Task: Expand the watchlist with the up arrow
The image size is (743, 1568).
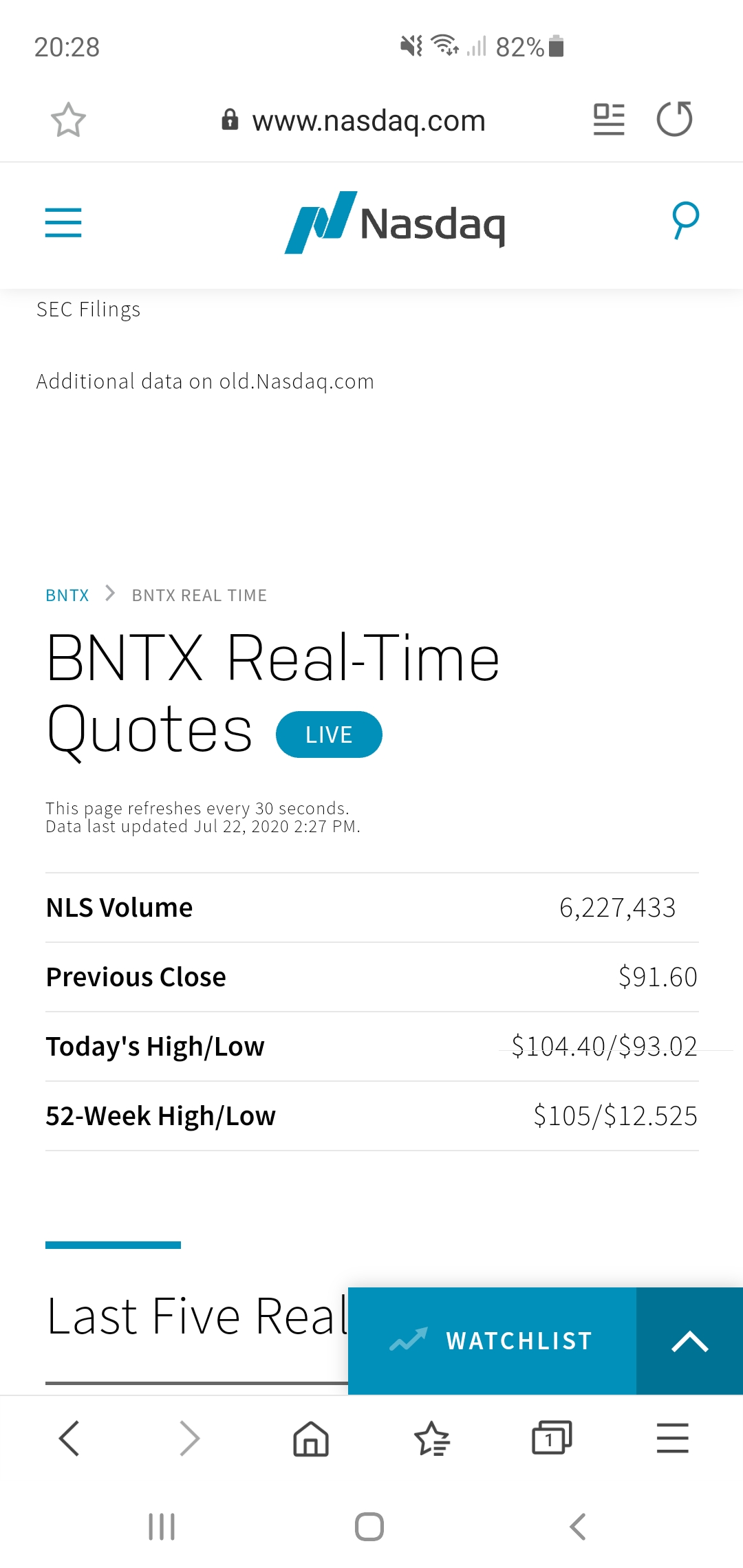Action: (x=689, y=1342)
